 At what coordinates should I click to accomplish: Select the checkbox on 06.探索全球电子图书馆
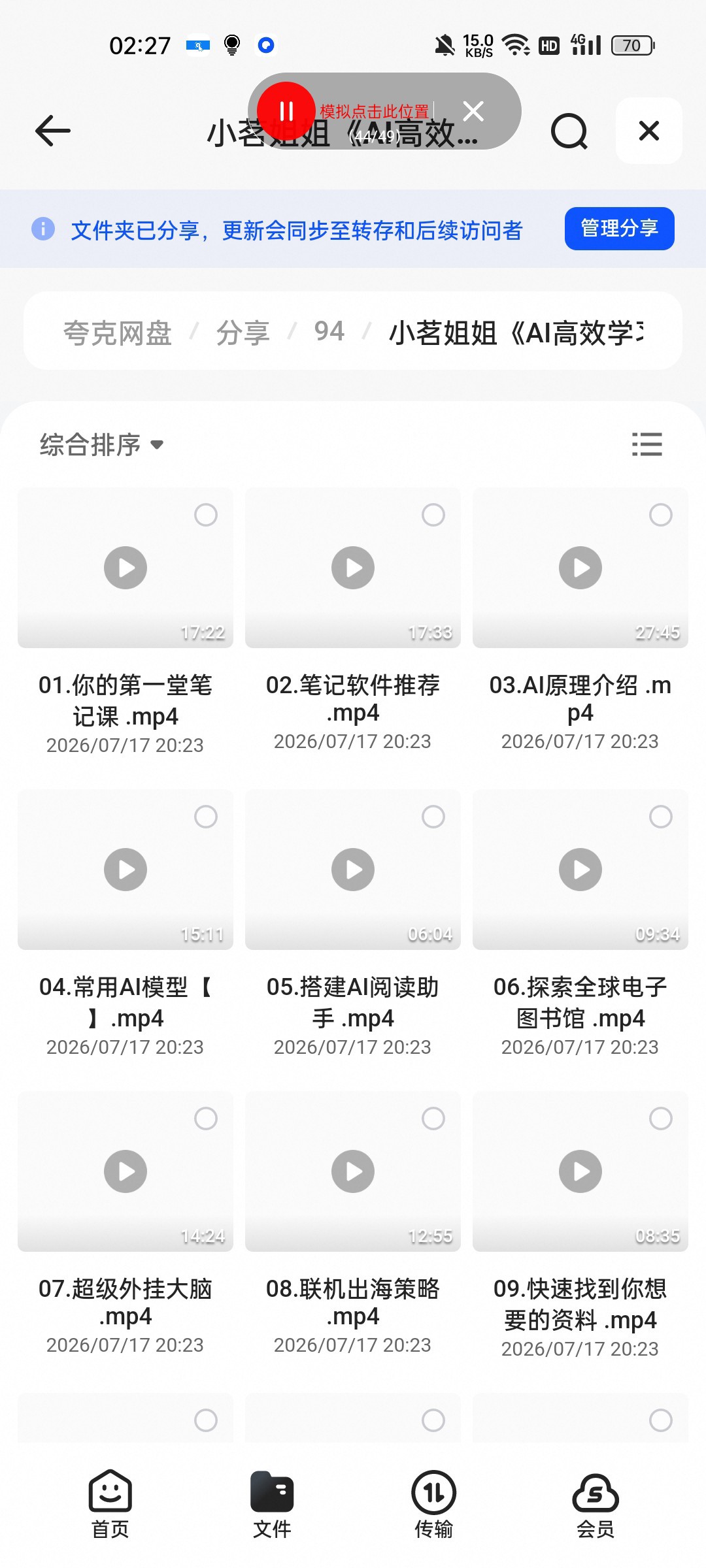(661, 817)
